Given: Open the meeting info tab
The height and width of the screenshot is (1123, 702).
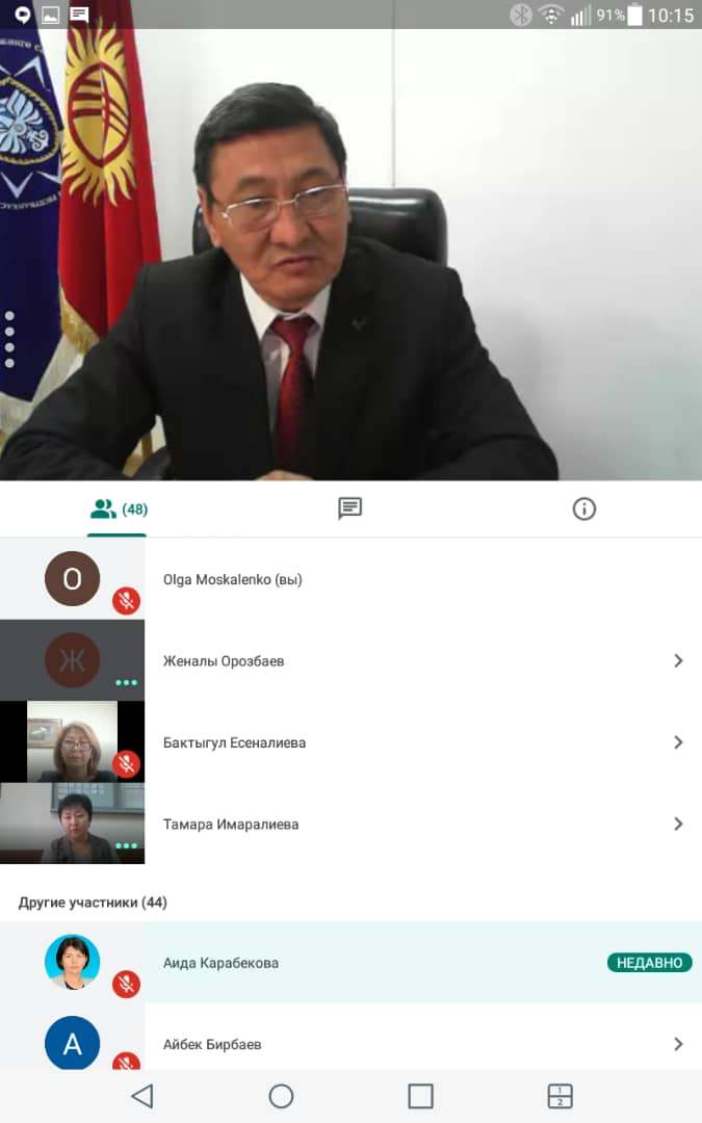Looking at the screenshot, I should click(584, 509).
